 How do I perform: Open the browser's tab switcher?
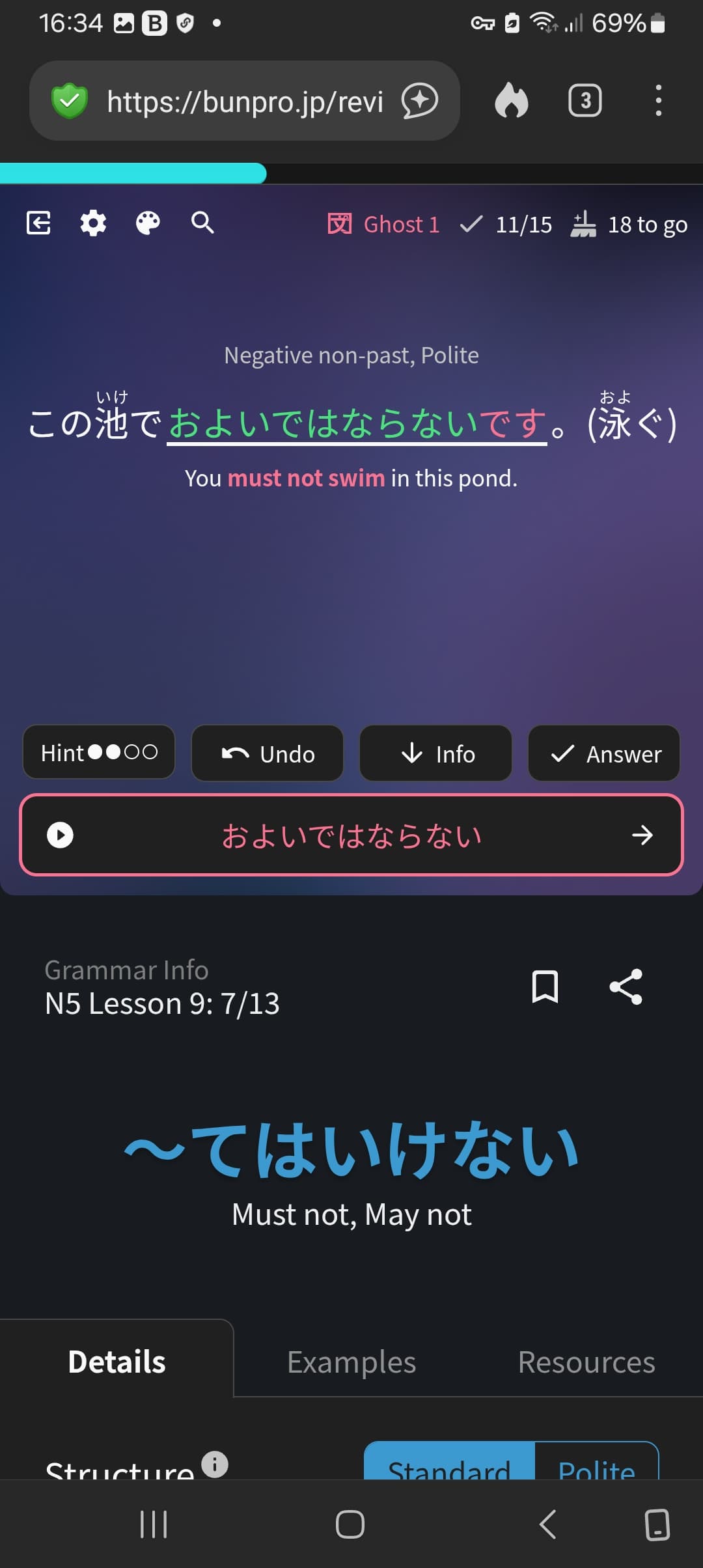coord(585,101)
